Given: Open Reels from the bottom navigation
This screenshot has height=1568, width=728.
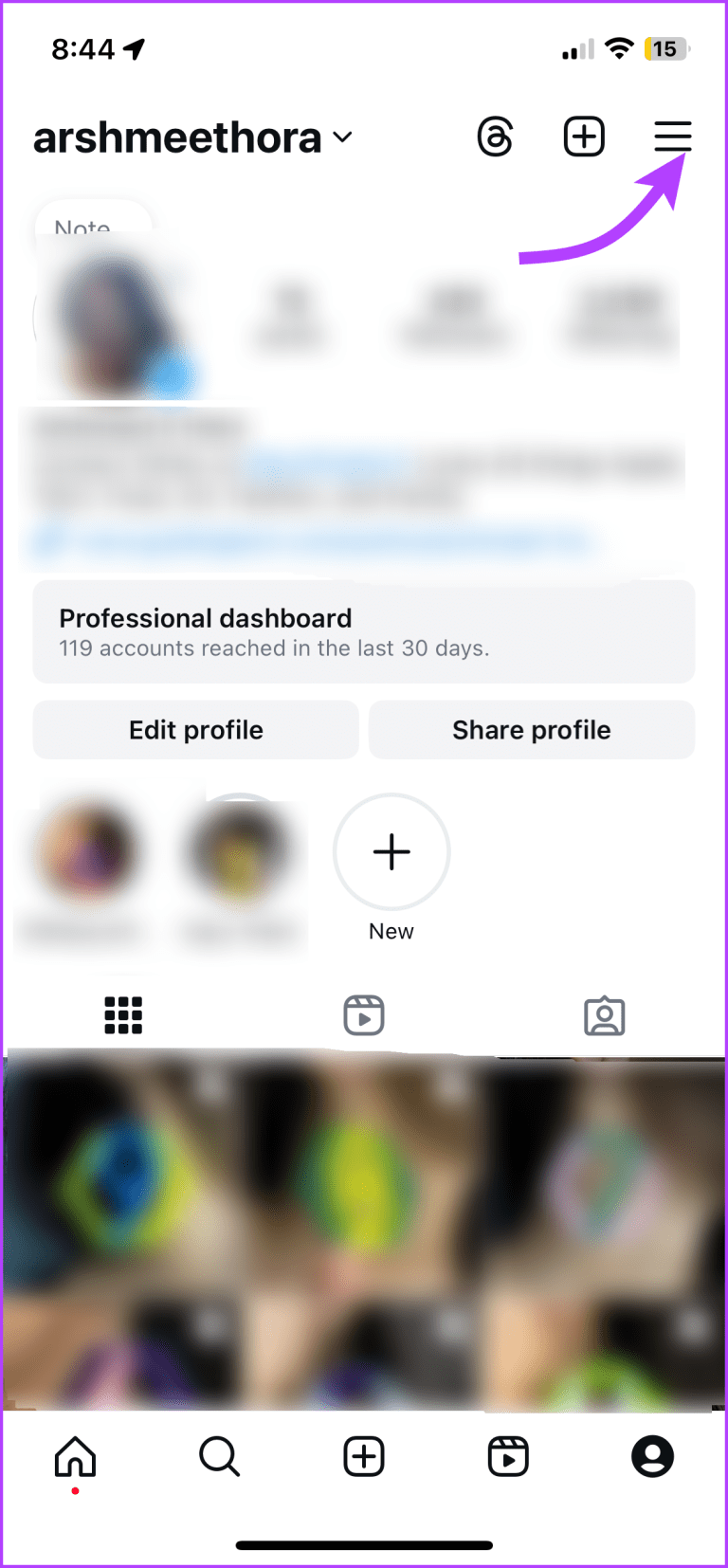Looking at the screenshot, I should pos(509,1457).
